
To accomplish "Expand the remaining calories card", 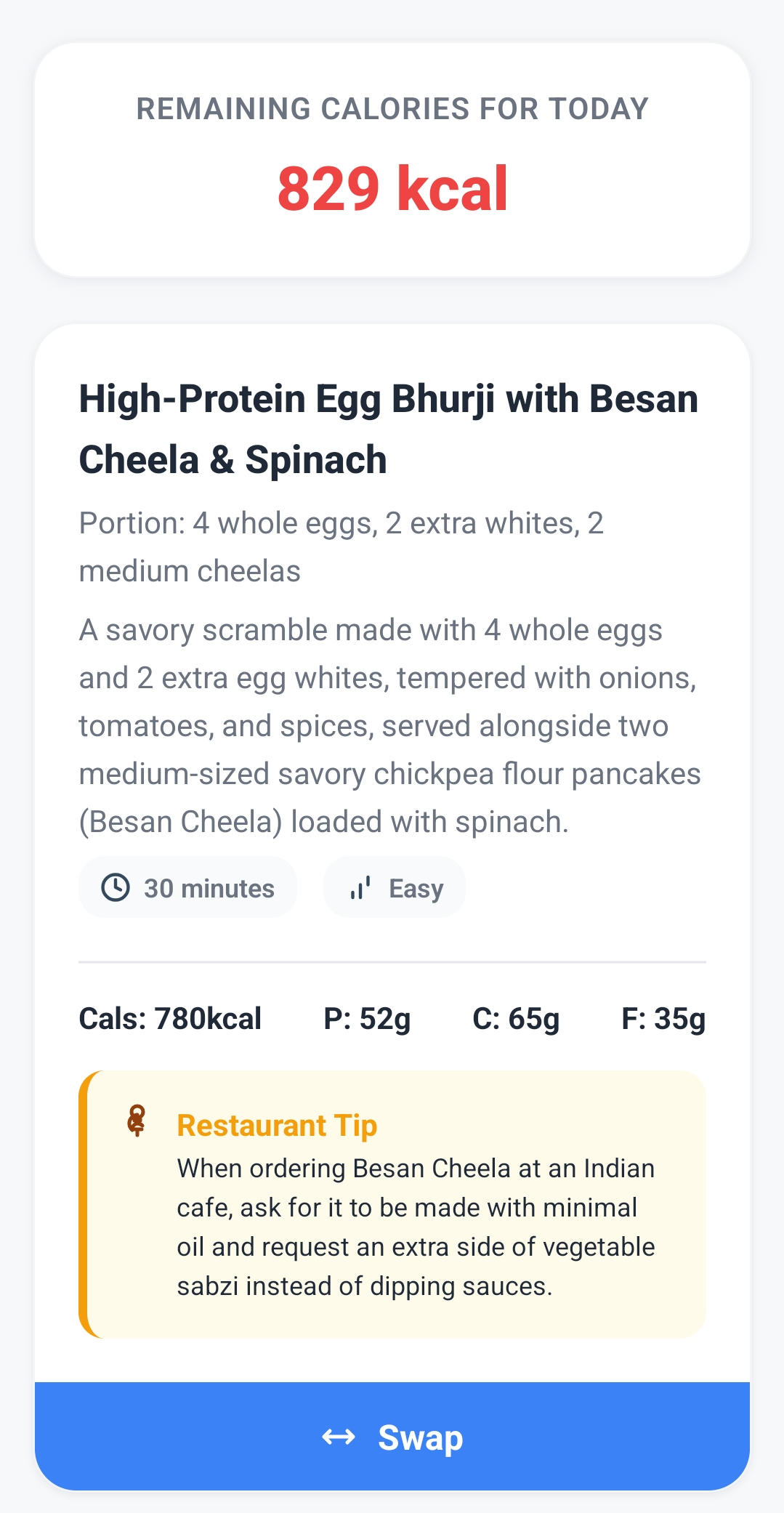I will click(x=392, y=160).
